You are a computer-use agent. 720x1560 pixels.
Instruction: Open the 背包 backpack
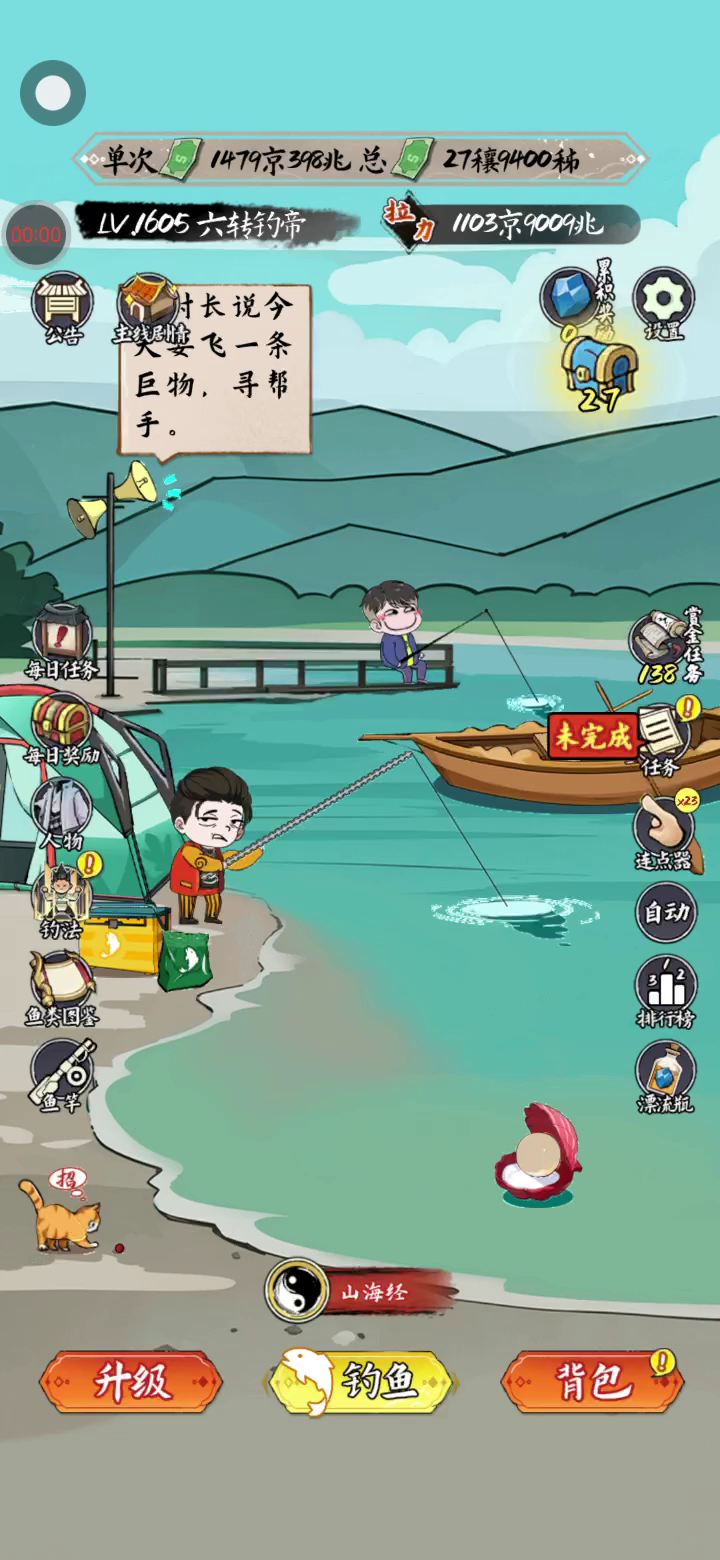[592, 1382]
